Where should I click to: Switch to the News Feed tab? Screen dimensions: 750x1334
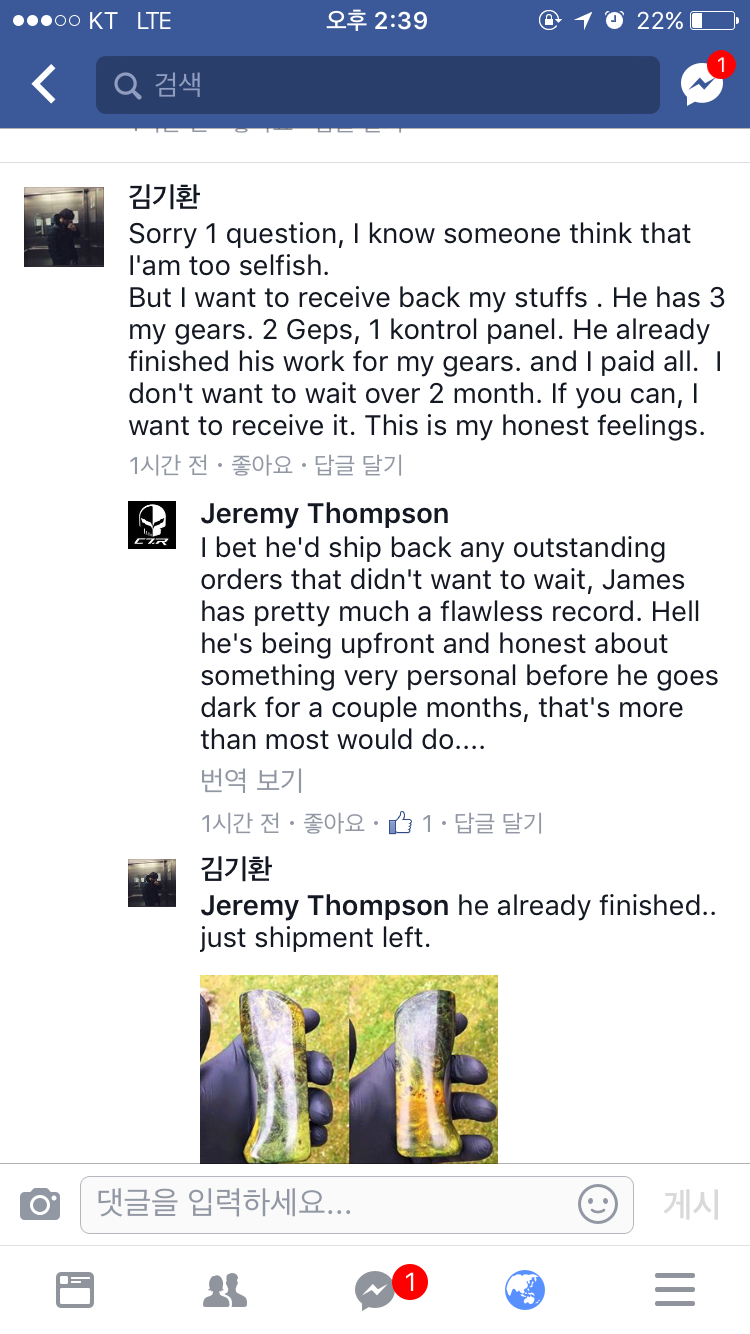click(x=75, y=1290)
